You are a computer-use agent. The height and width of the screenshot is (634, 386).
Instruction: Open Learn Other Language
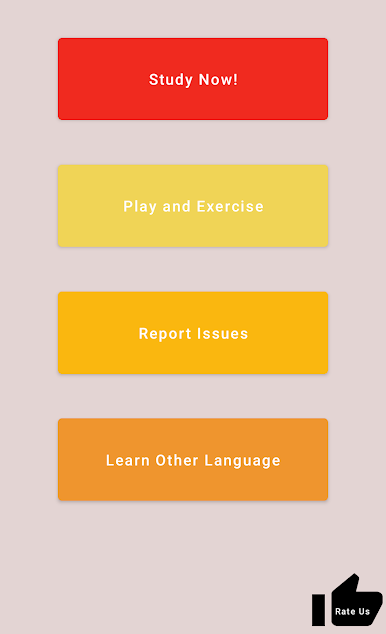click(193, 459)
